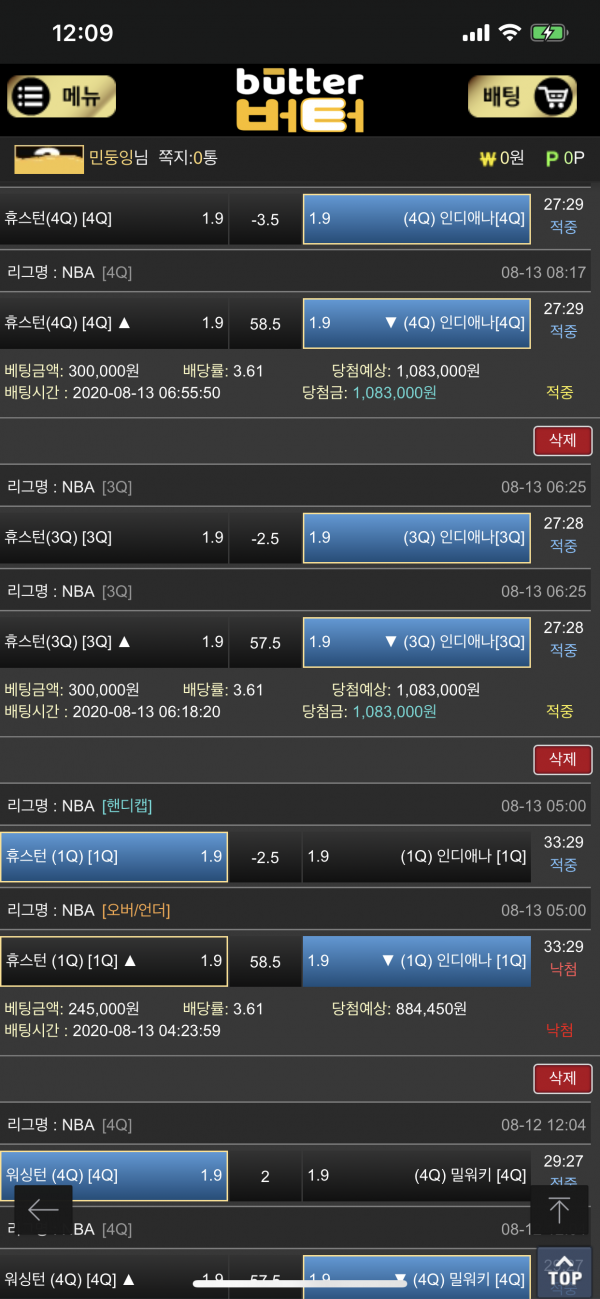The image size is (600, 1299).
Task: Tap the floating back arrow
Action: point(43,1211)
